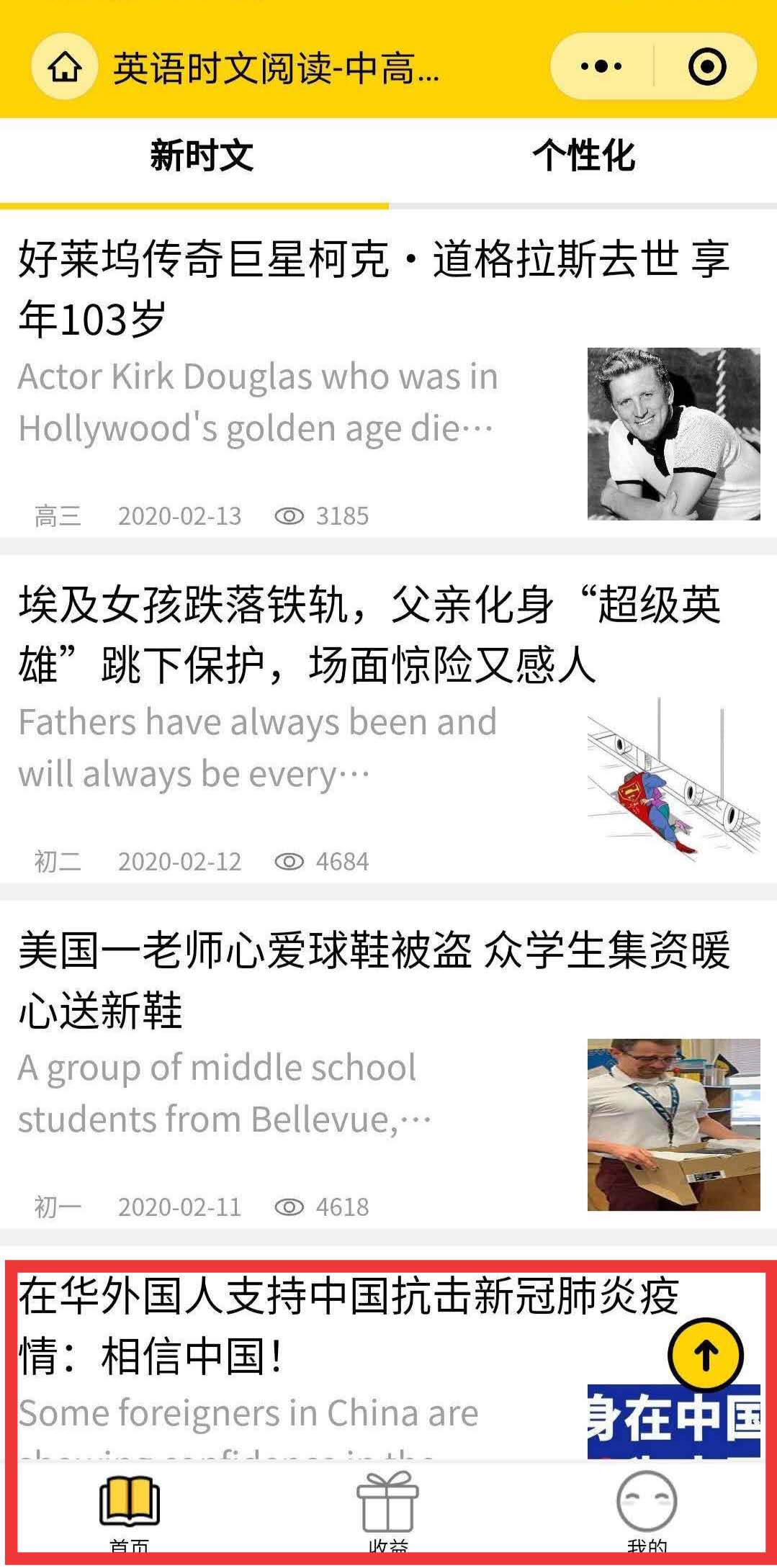View the 在华外国人支持中国抗击新冠肺炎疫情 article

pos(346,1326)
